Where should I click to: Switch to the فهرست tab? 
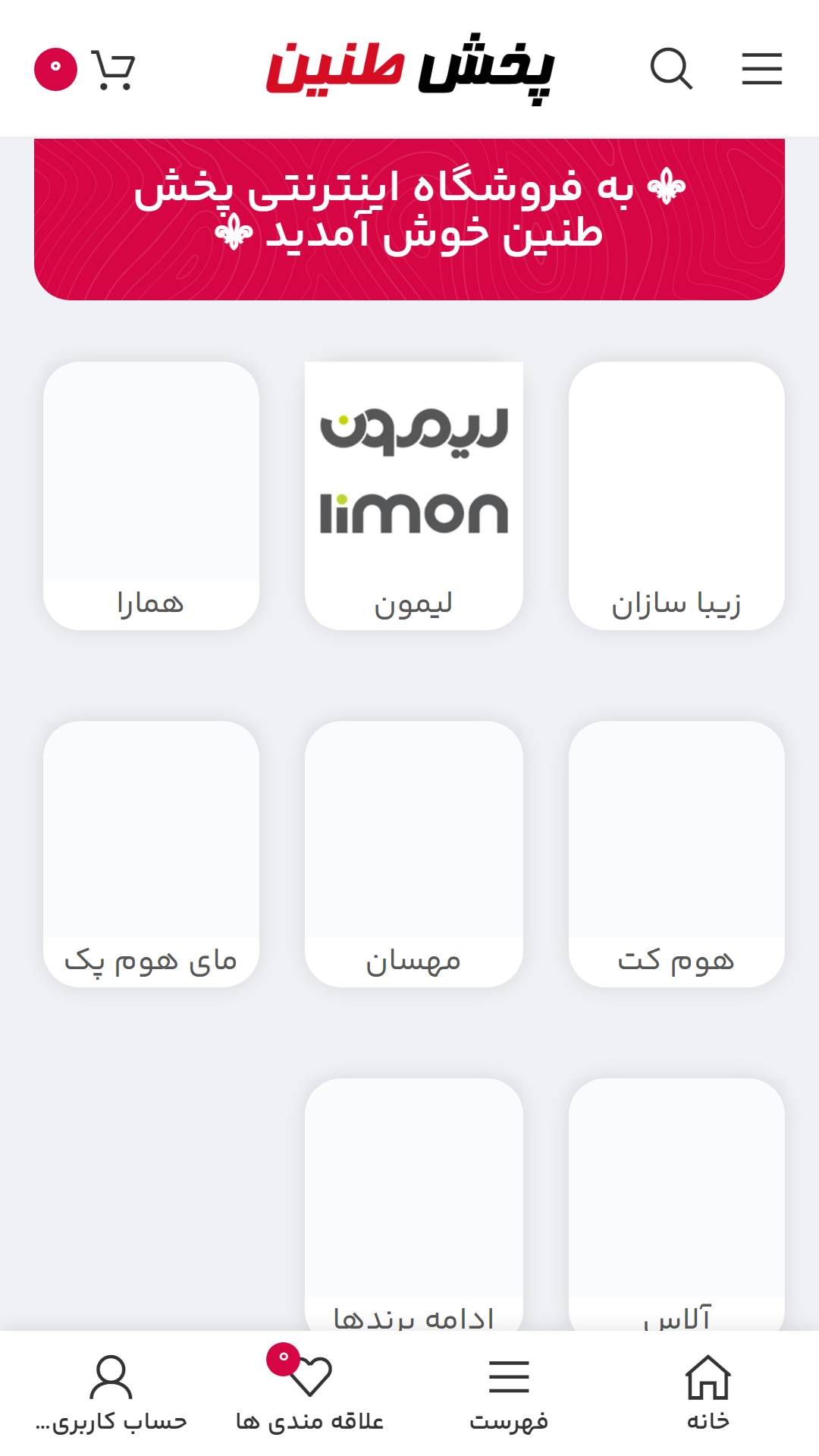509,1392
